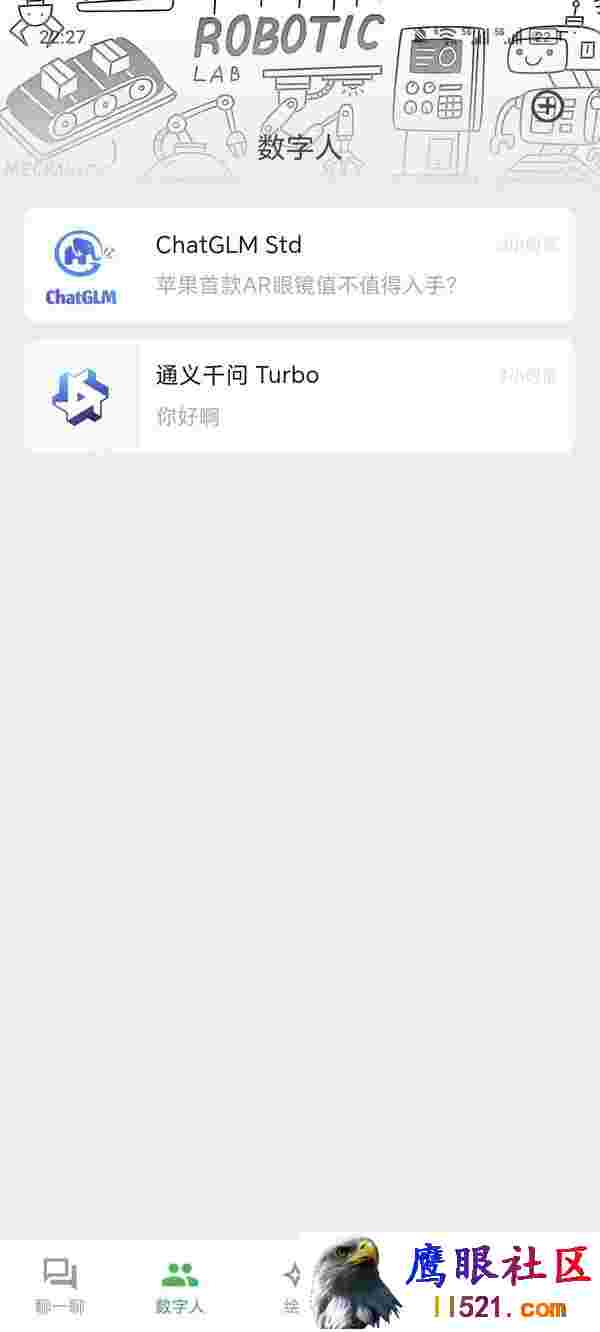600x1332 pixels.
Task: Open the ChatGLM Std conversation
Action: (x=299, y=265)
